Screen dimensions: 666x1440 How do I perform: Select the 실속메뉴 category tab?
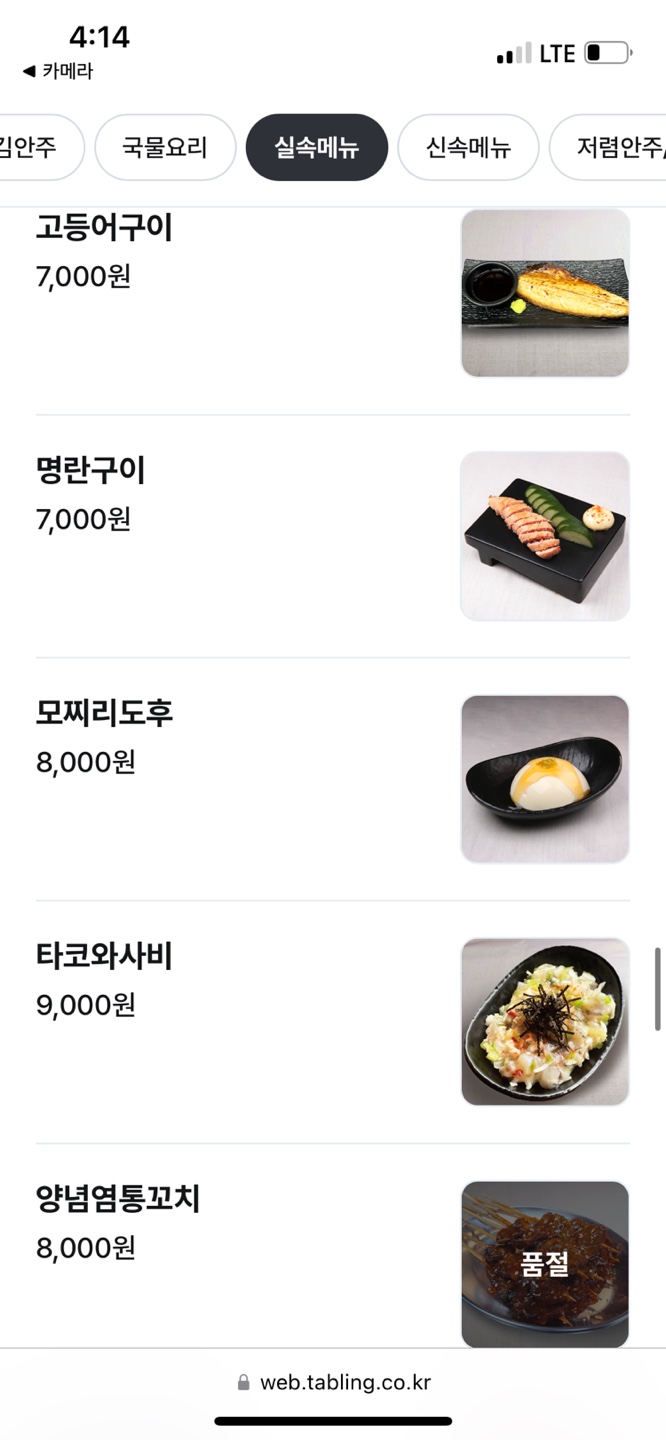tap(316, 148)
